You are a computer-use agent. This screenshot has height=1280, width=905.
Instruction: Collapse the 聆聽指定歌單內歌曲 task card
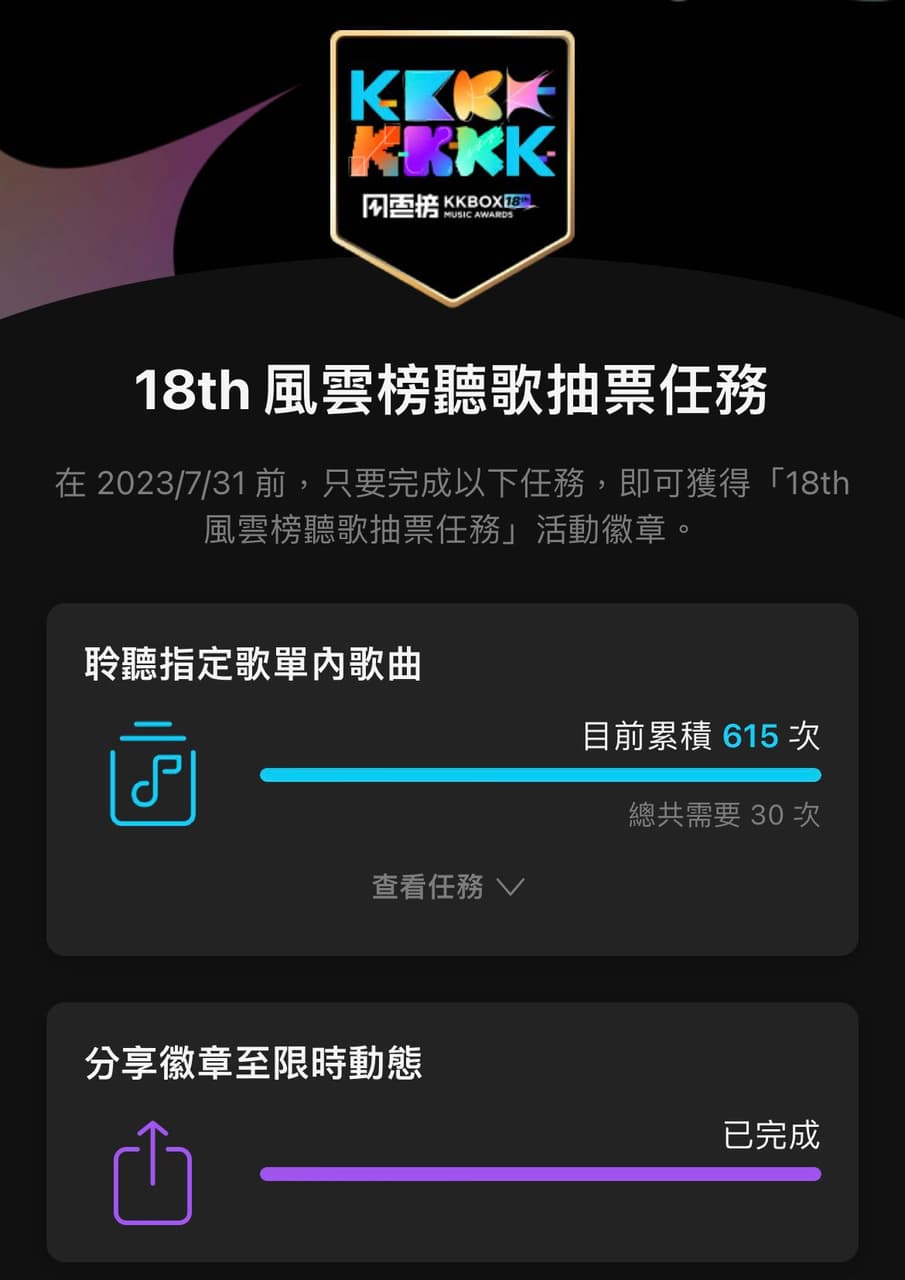click(445, 887)
